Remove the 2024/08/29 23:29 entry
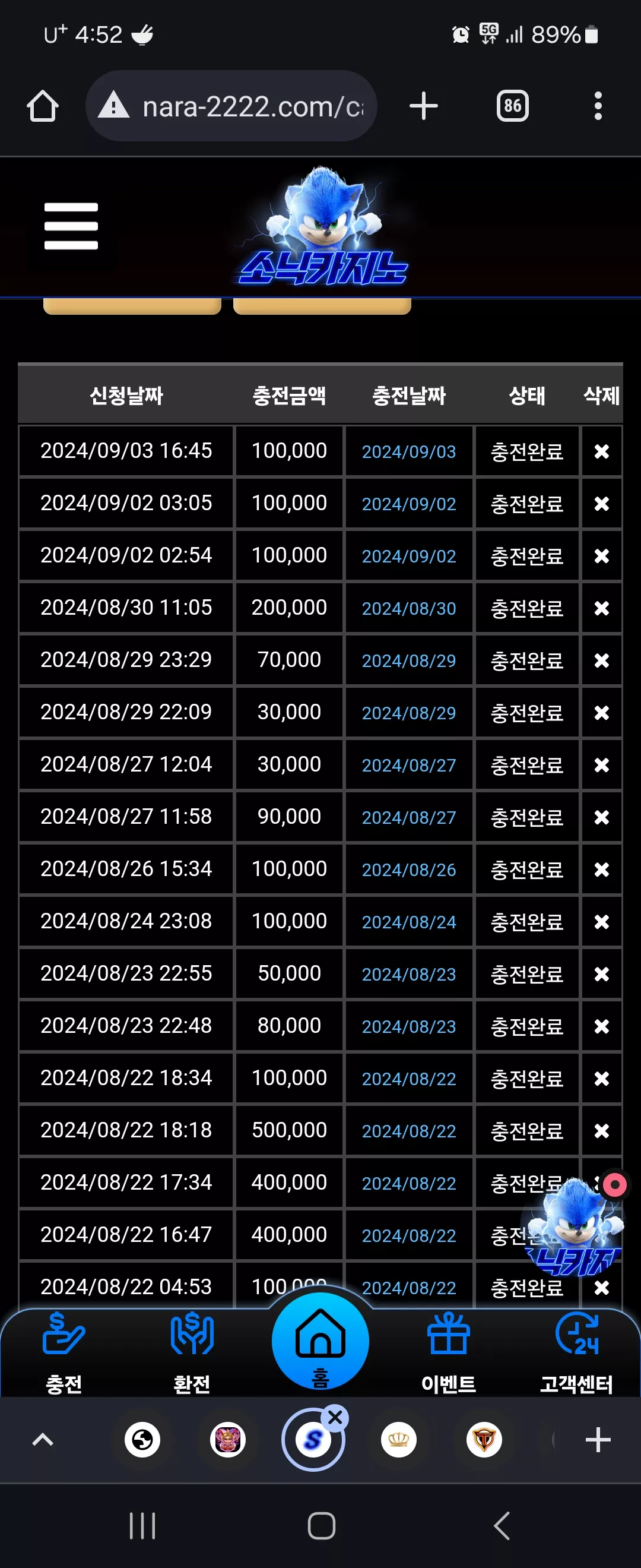Screen dimensions: 641x1568 pyautogui.click(x=601, y=660)
